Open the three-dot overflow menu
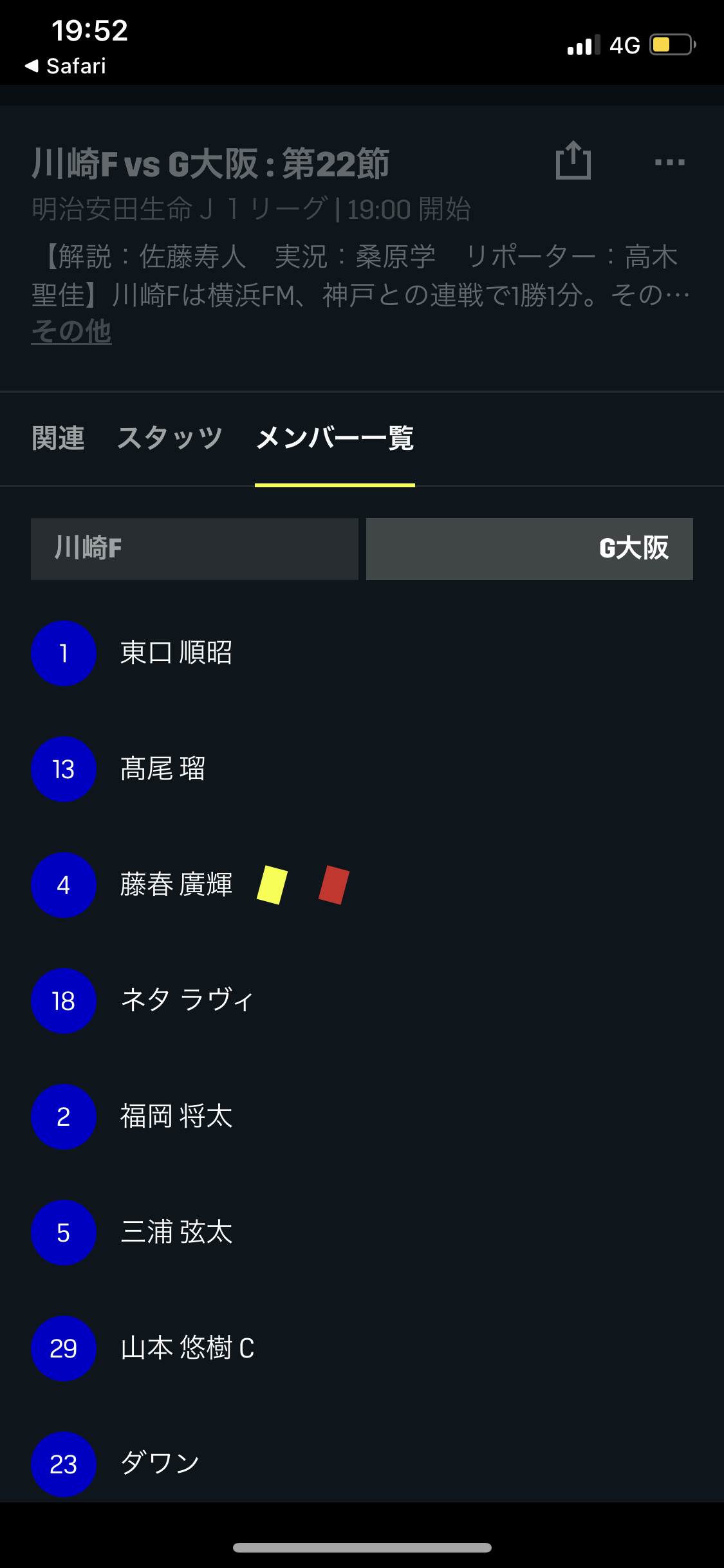The image size is (724, 1568). (x=669, y=162)
